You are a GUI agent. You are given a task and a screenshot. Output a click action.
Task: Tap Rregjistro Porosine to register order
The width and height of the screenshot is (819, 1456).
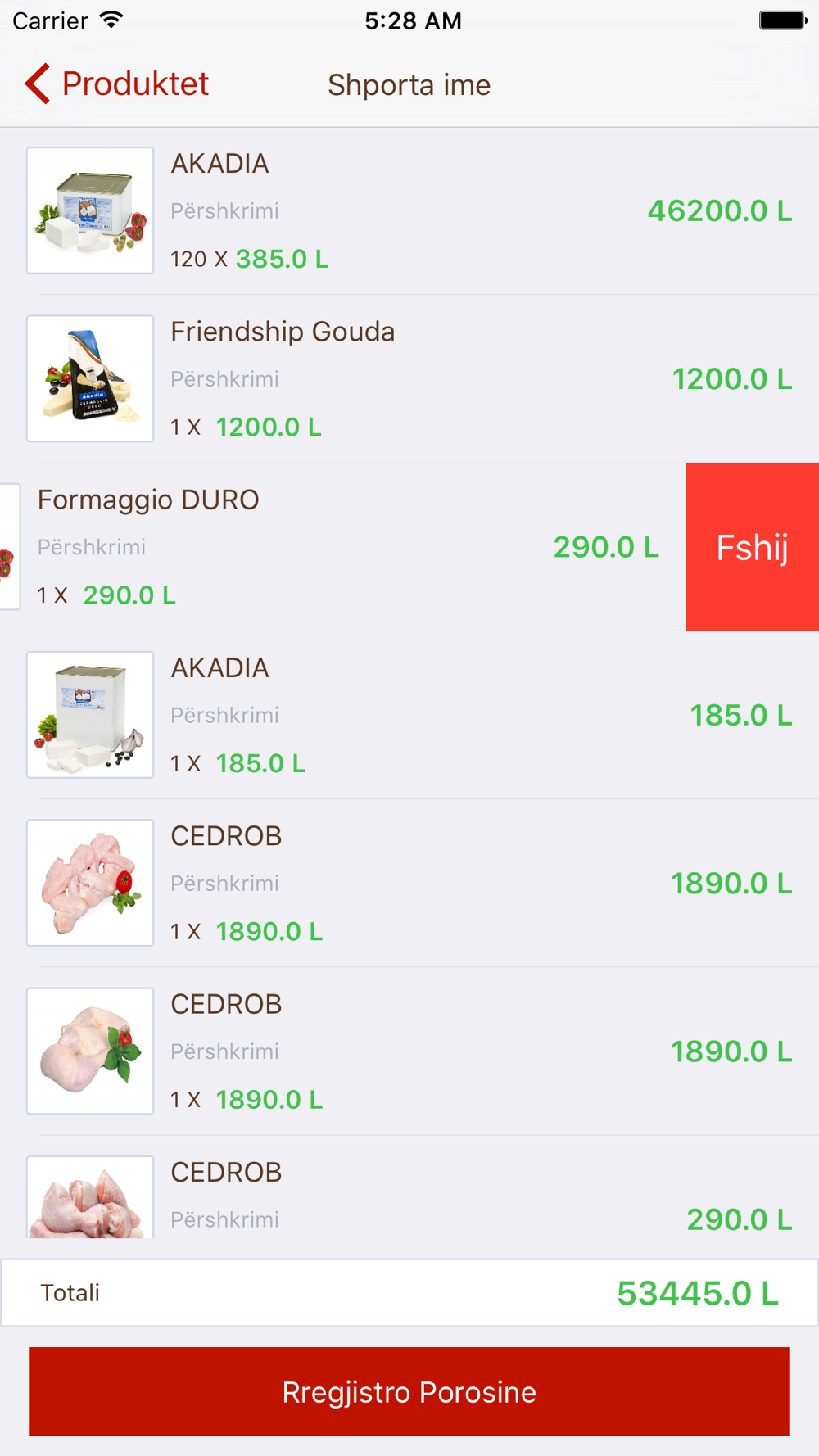tap(409, 1391)
